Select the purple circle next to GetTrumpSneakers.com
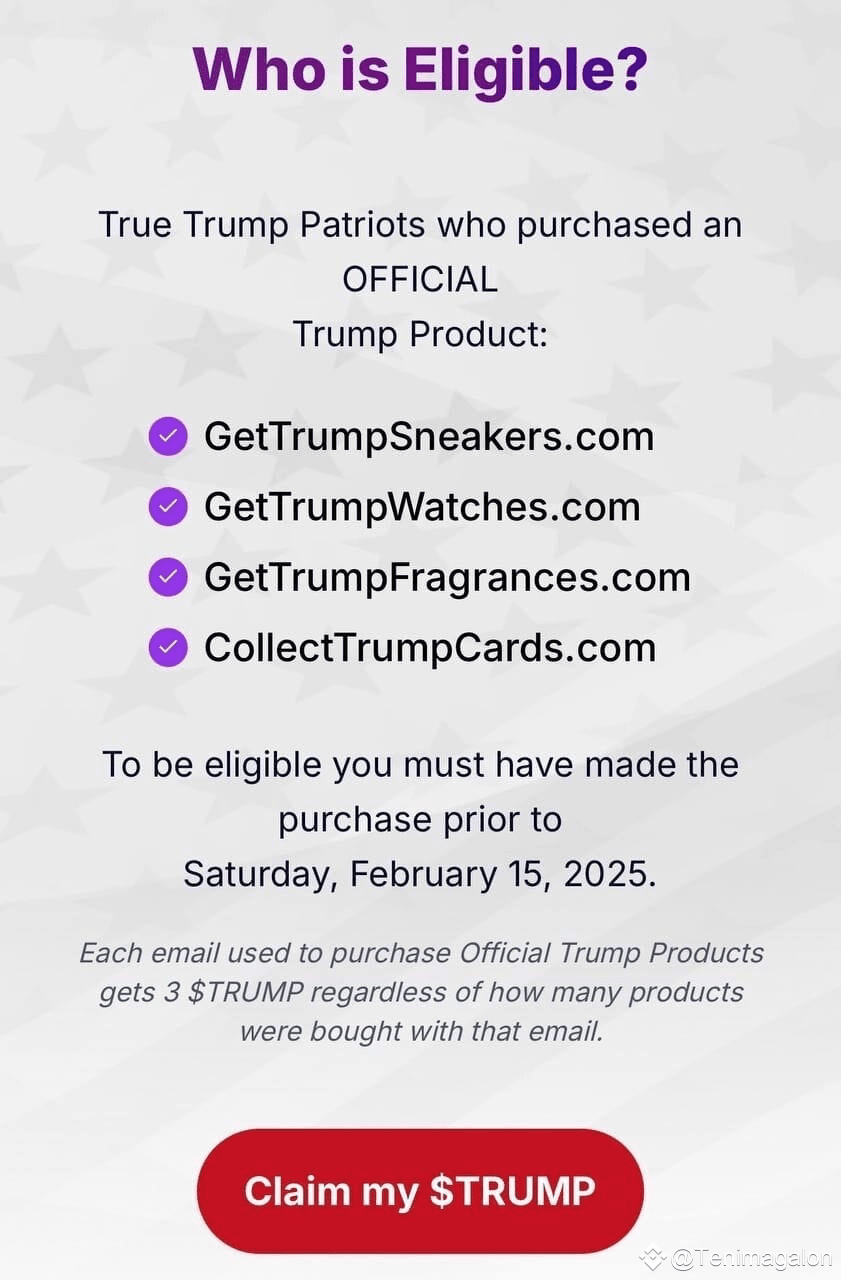Screen dimensions: 841x1280 click(168, 436)
